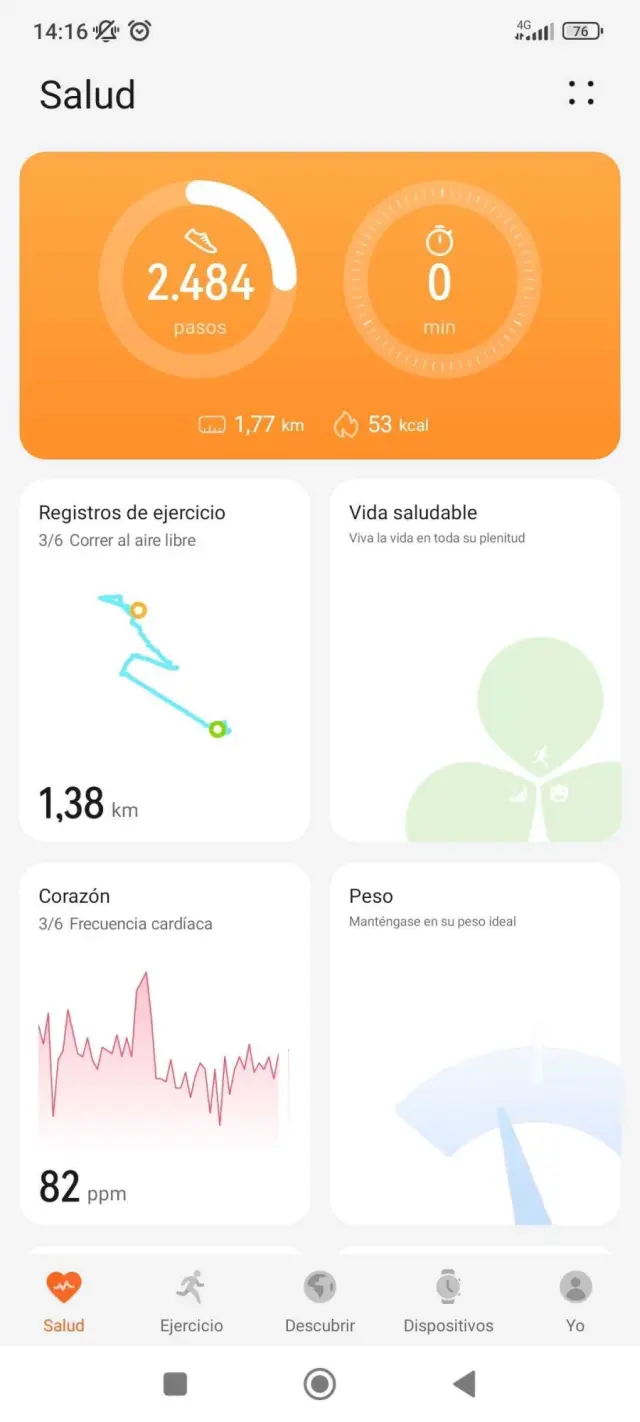This screenshot has height=1422, width=640.
Task: Select the Dispositivos tab
Action: tap(448, 1301)
